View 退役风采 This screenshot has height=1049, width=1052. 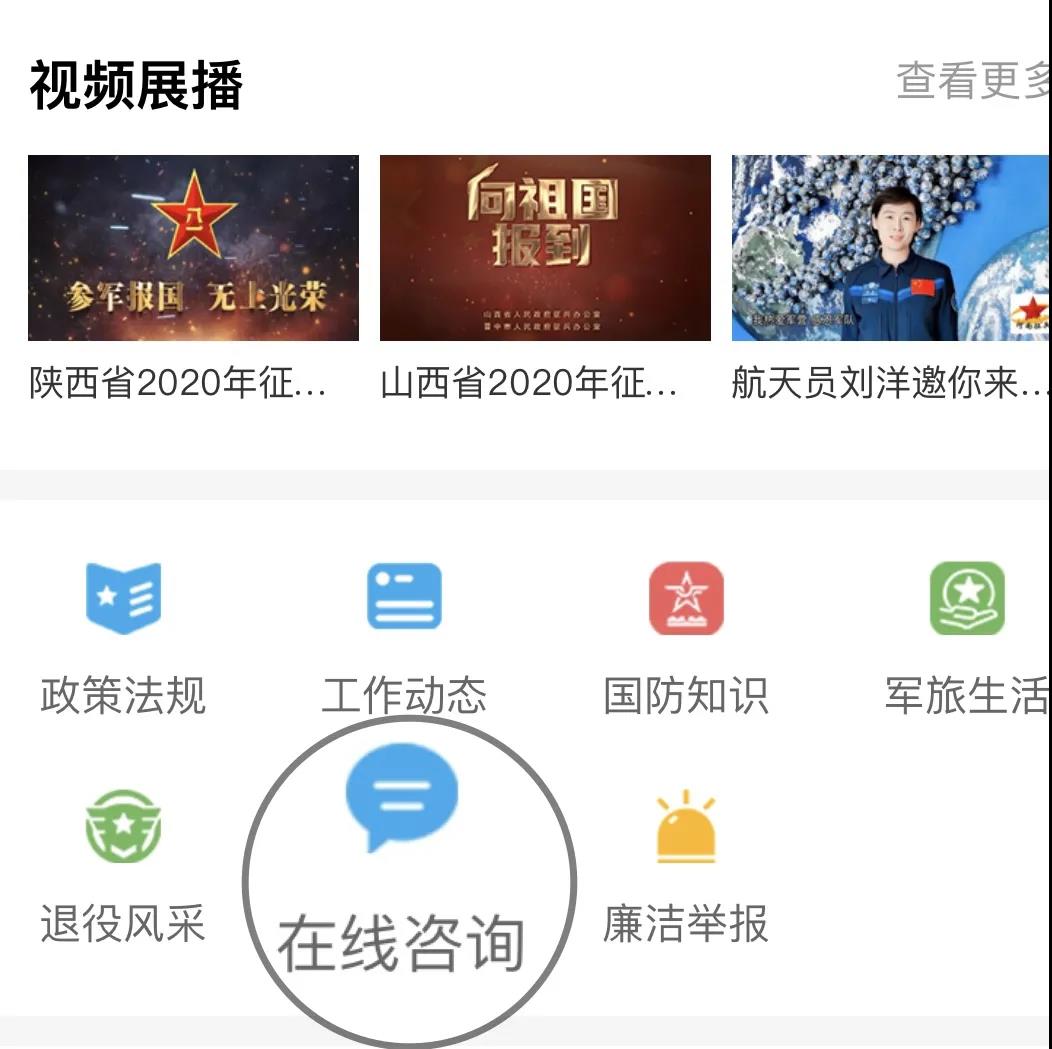[x=123, y=866]
